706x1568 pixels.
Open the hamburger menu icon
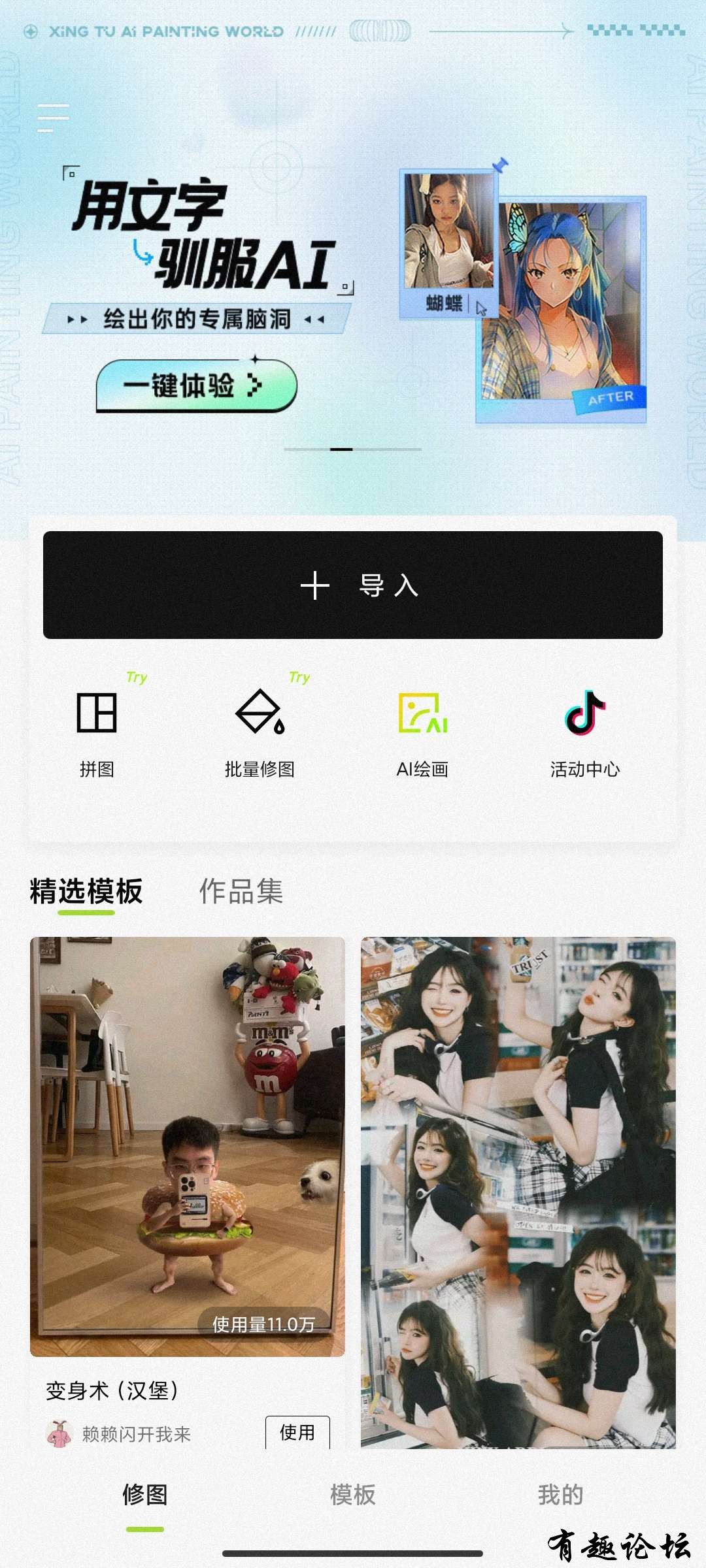(53, 118)
